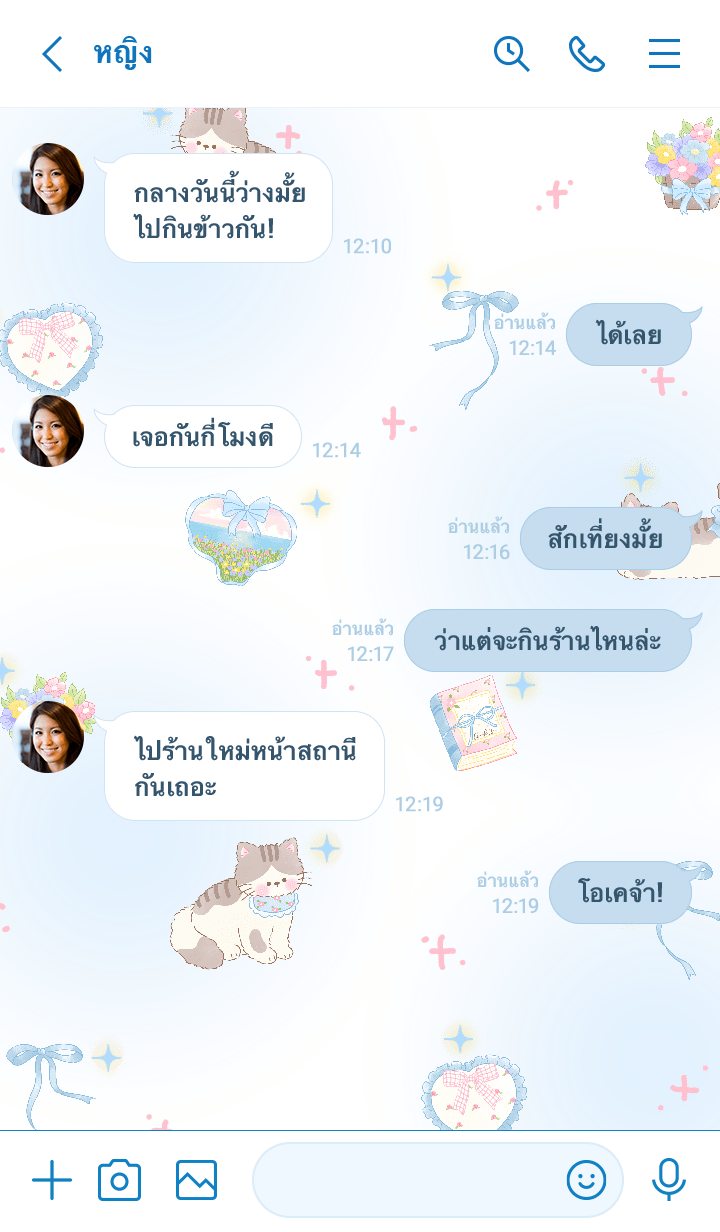Launch the camera to take a photo
The height and width of the screenshot is (1232, 720).
tap(119, 1181)
